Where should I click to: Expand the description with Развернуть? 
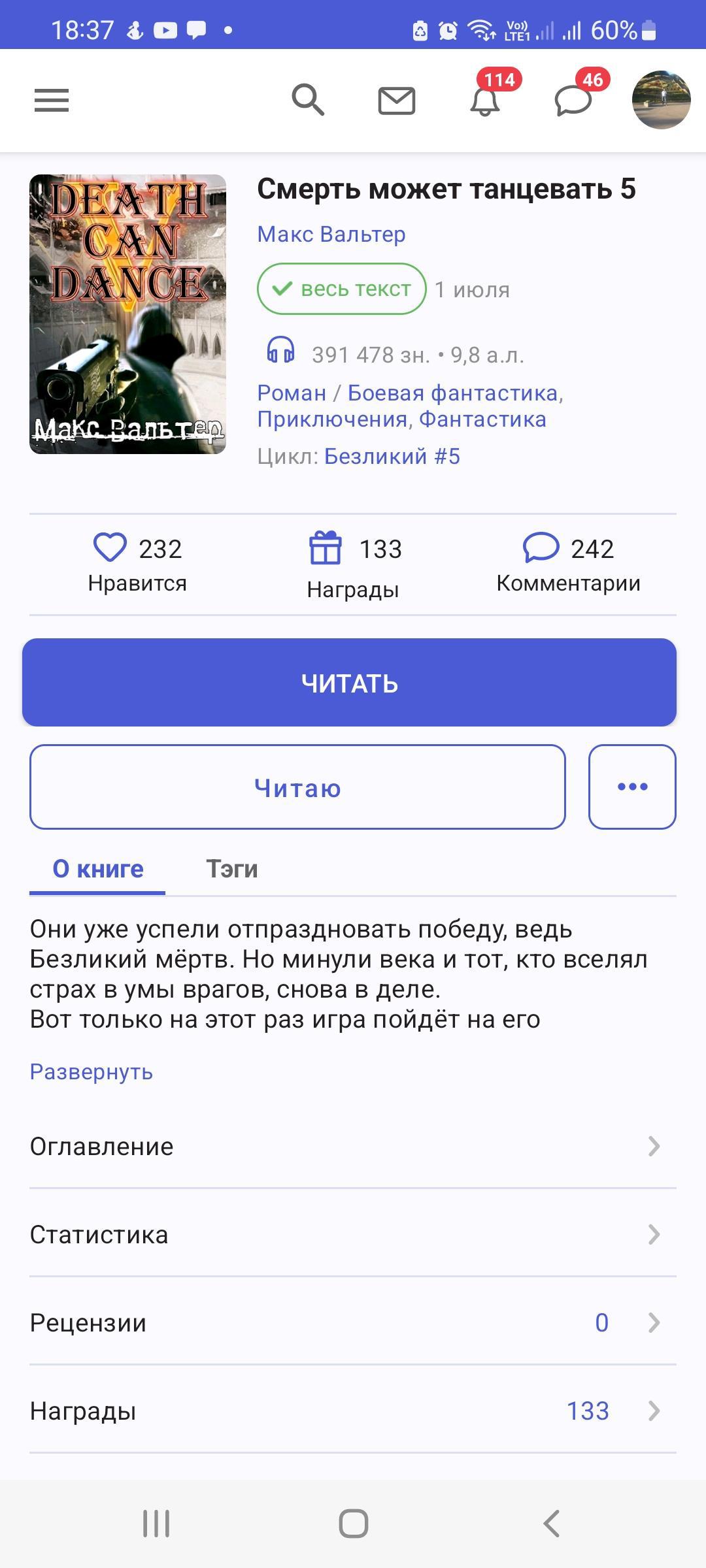92,1071
